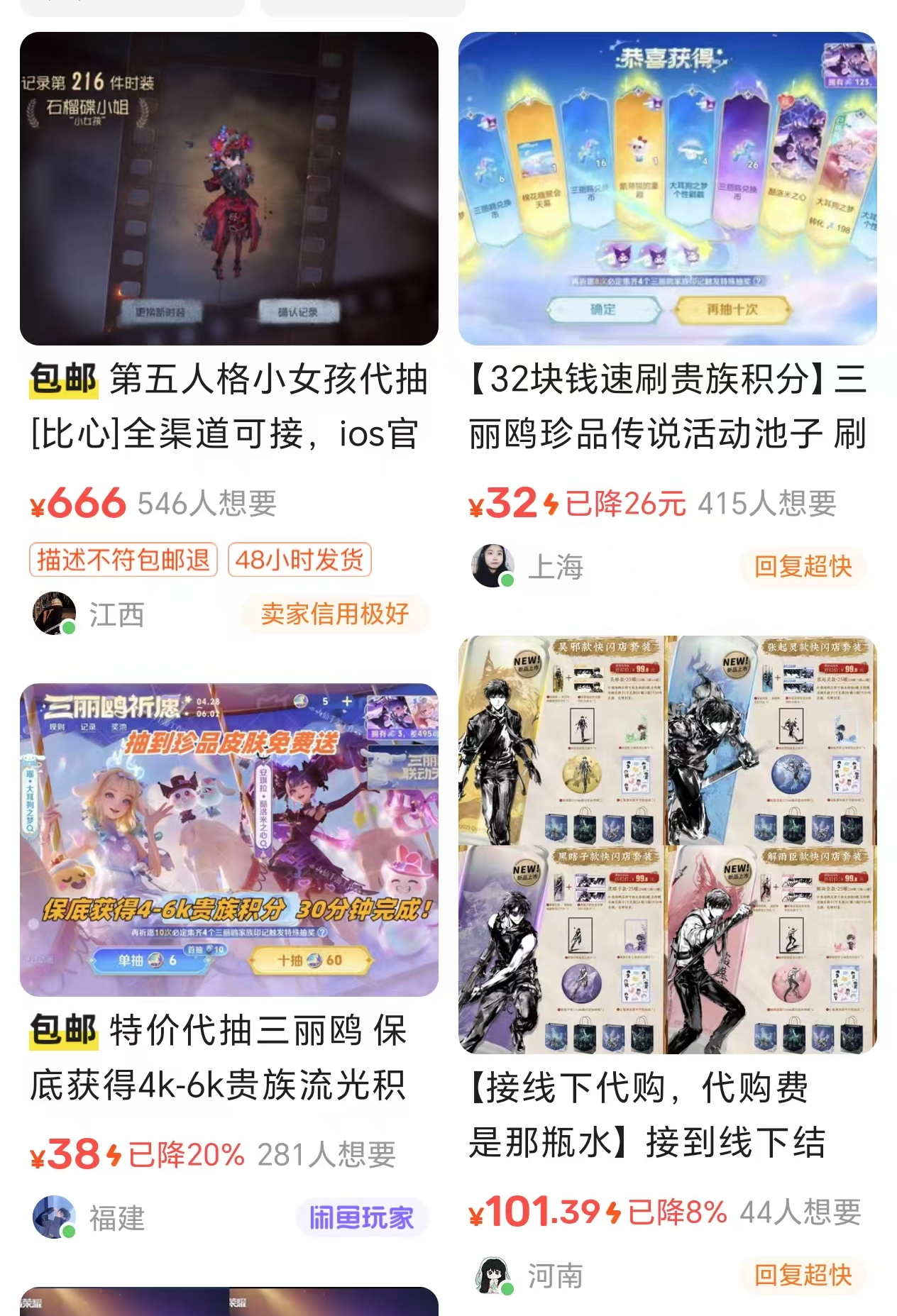Image resolution: width=897 pixels, height=1316 pixels.
Task: Open the 32块钱速刷贵族积分 listing
Action: (667, 189)
